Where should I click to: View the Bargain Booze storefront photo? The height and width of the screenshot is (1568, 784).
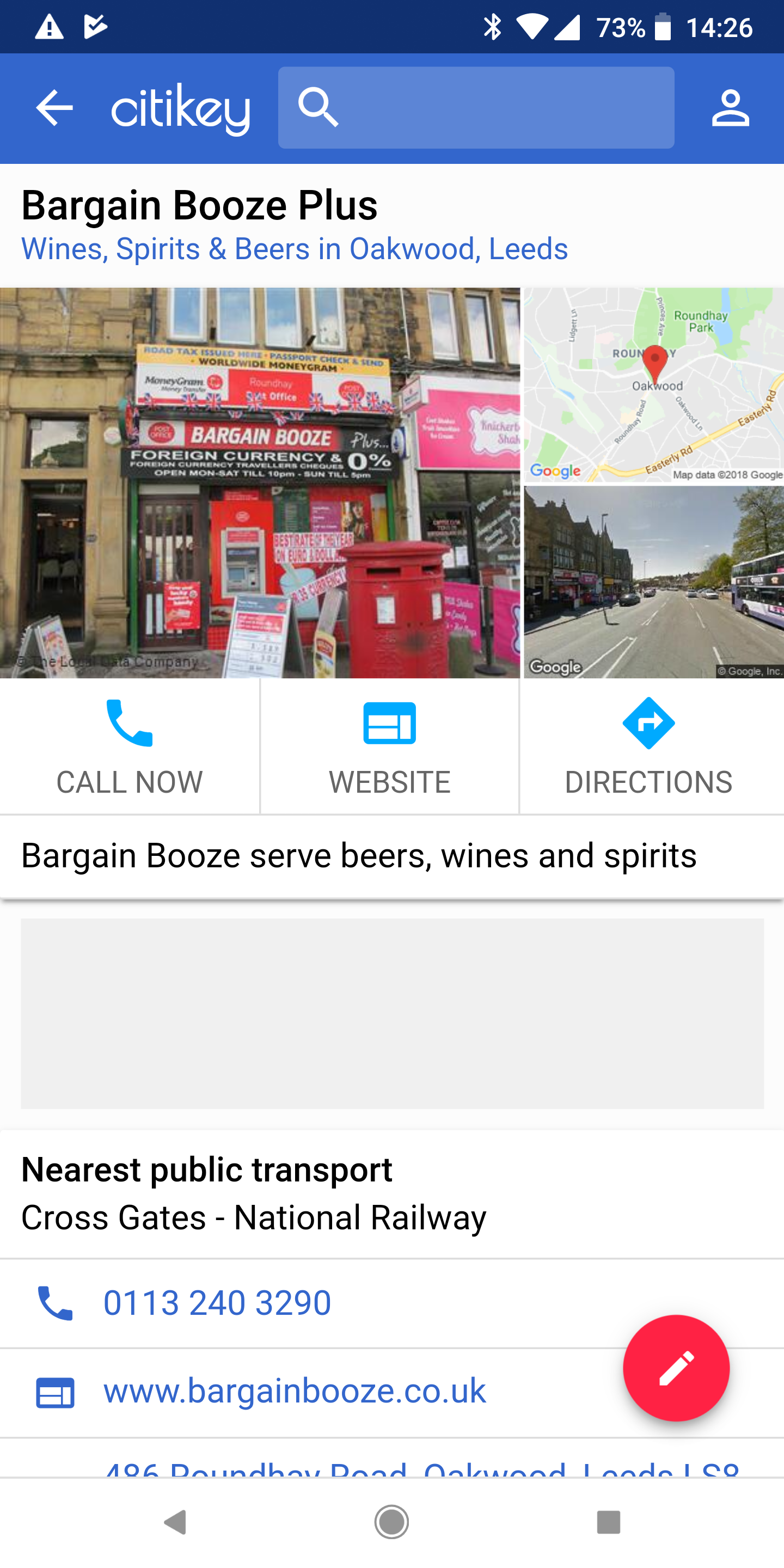(260, 483)
